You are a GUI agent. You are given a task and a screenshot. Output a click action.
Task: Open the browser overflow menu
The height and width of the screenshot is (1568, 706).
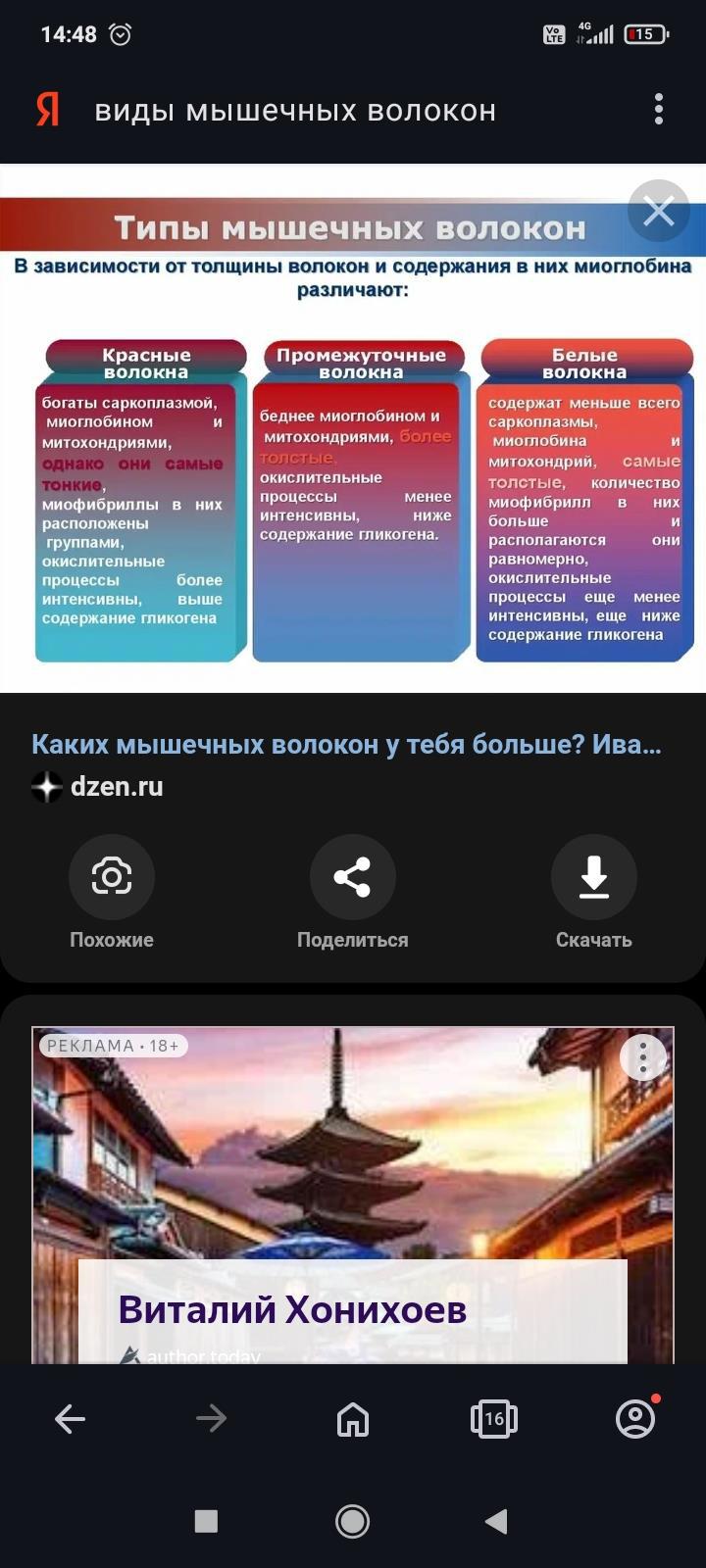[x=659, y=109]
